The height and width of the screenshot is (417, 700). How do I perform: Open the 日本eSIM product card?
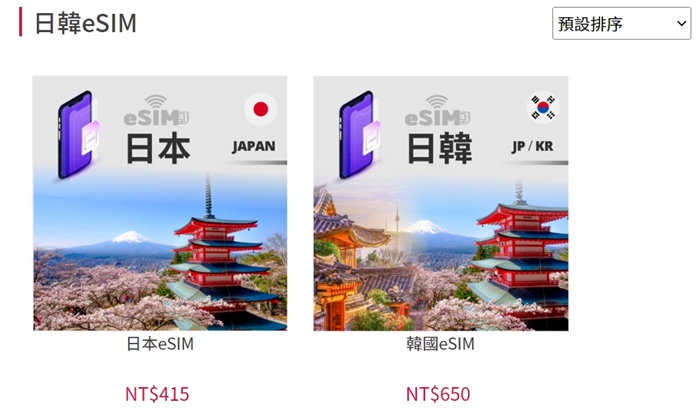coord(160,203)
